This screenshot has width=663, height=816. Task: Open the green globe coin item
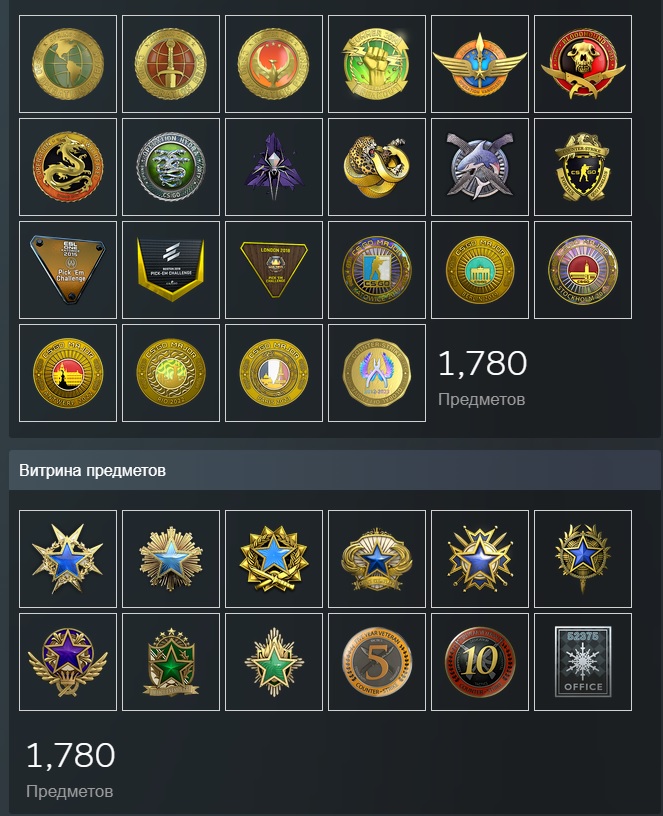(x=68, y=64)
